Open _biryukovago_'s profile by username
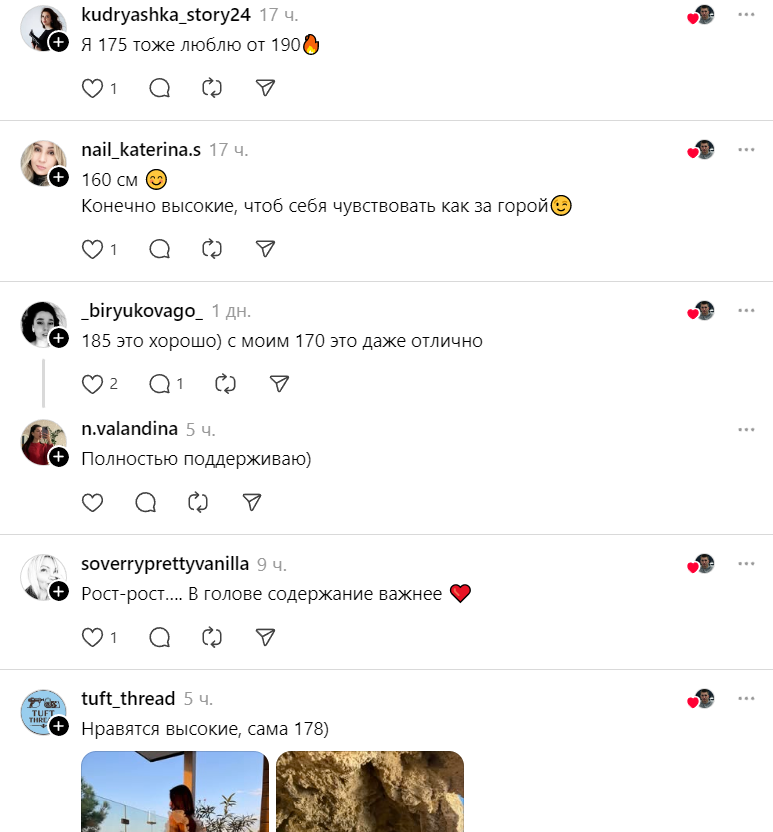 click(x=141, y=311)
